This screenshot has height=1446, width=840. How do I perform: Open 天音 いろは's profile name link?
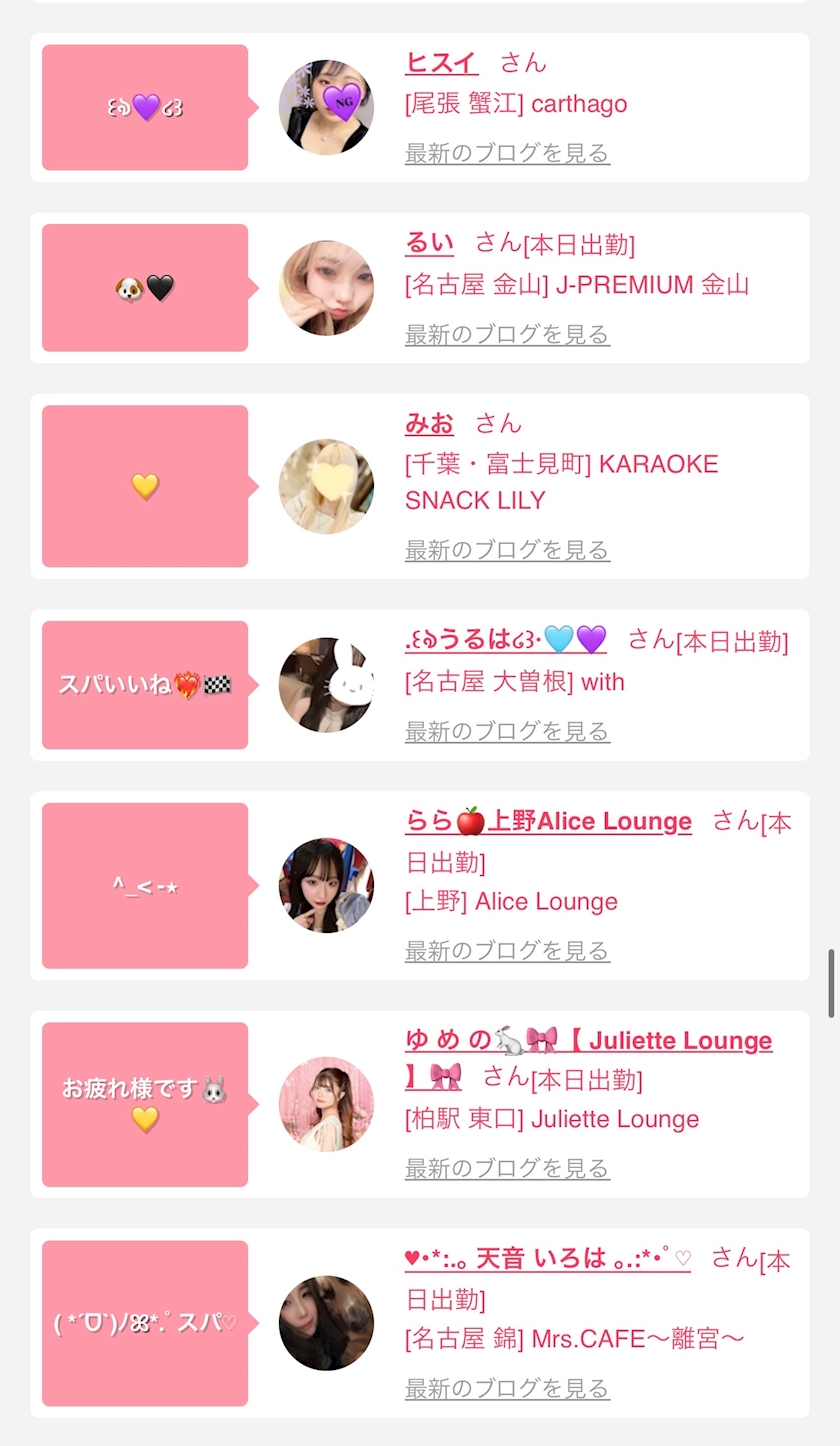point(547,1259)
